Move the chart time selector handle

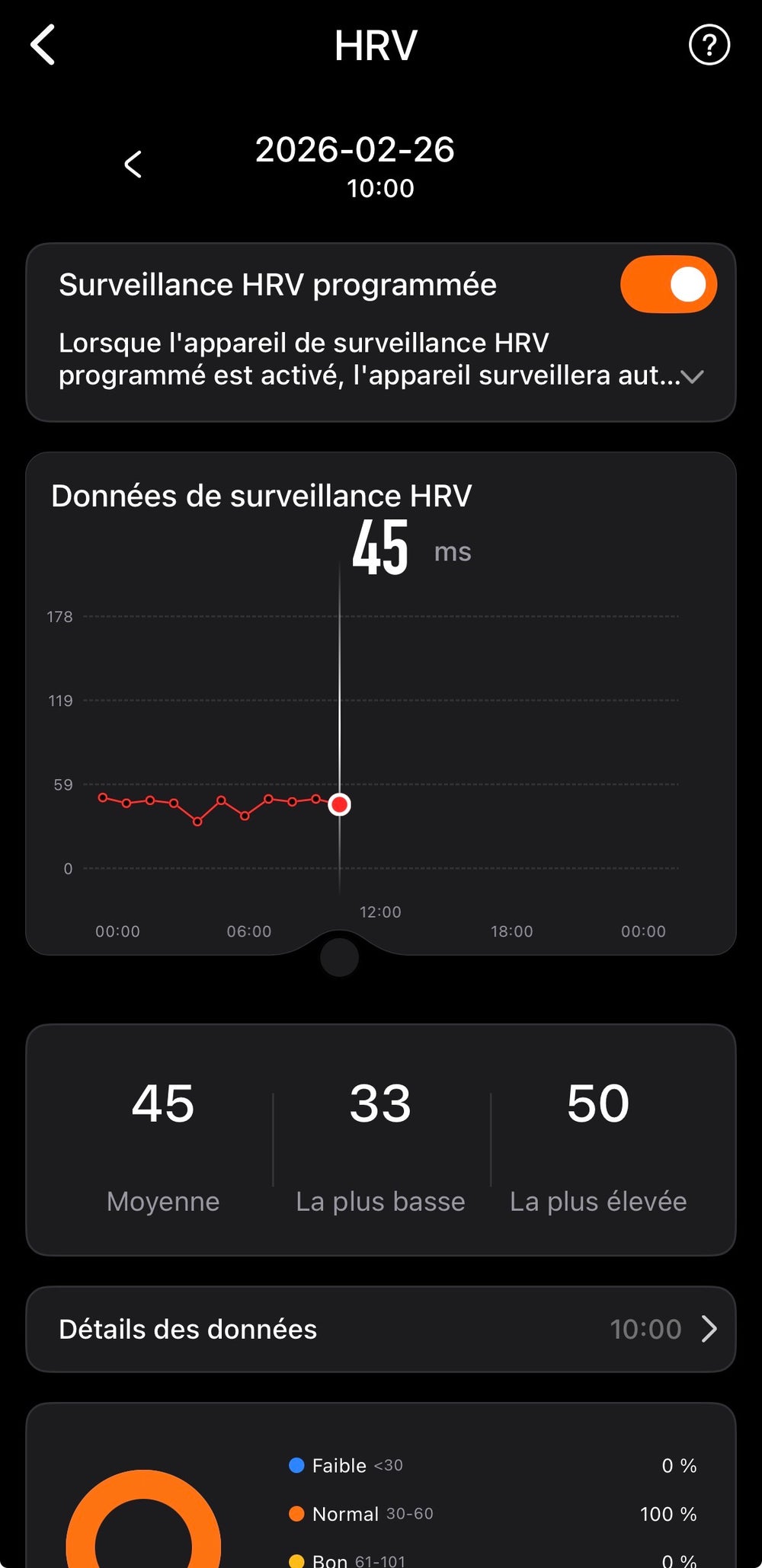click(338, 958)
